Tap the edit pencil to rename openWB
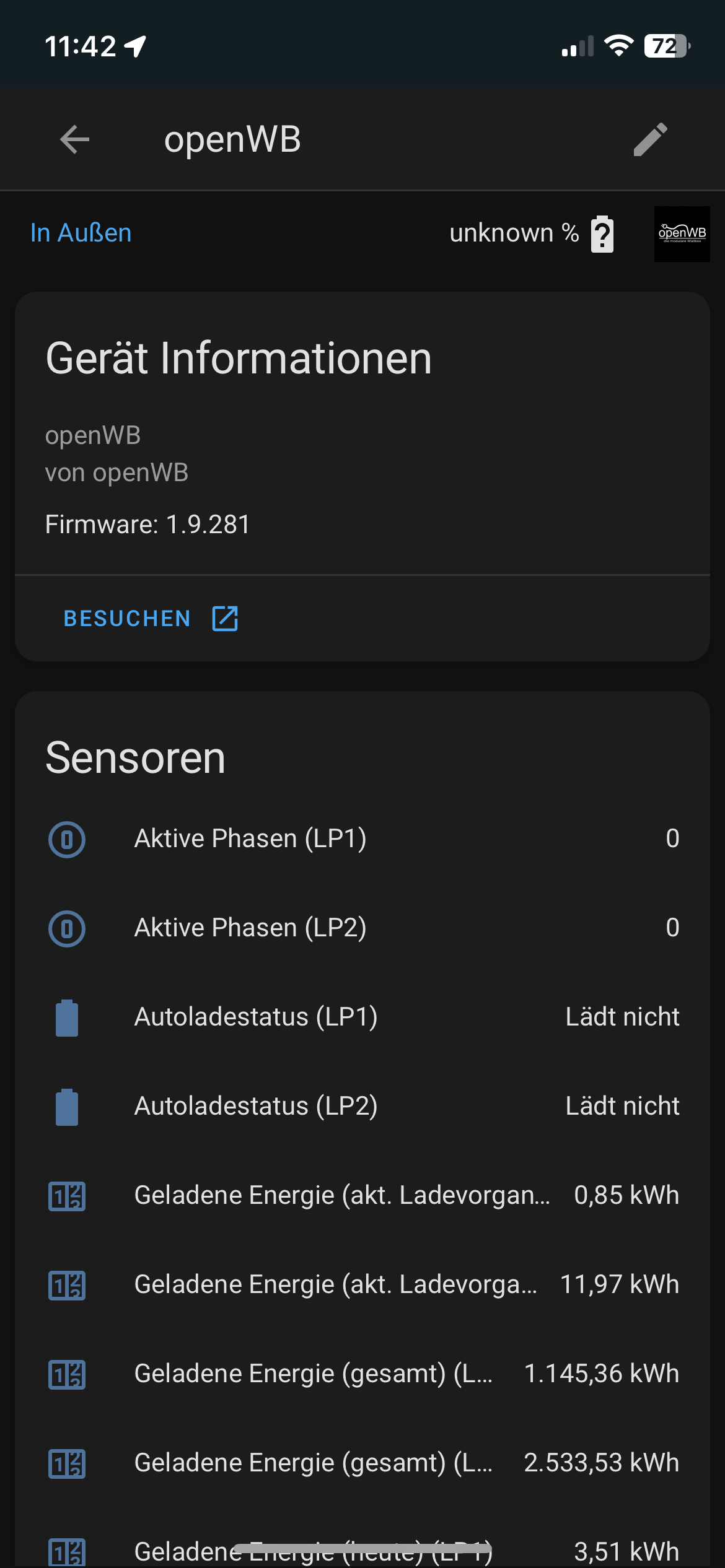Viewport: 725px width, 1568px height. [652, 139]
